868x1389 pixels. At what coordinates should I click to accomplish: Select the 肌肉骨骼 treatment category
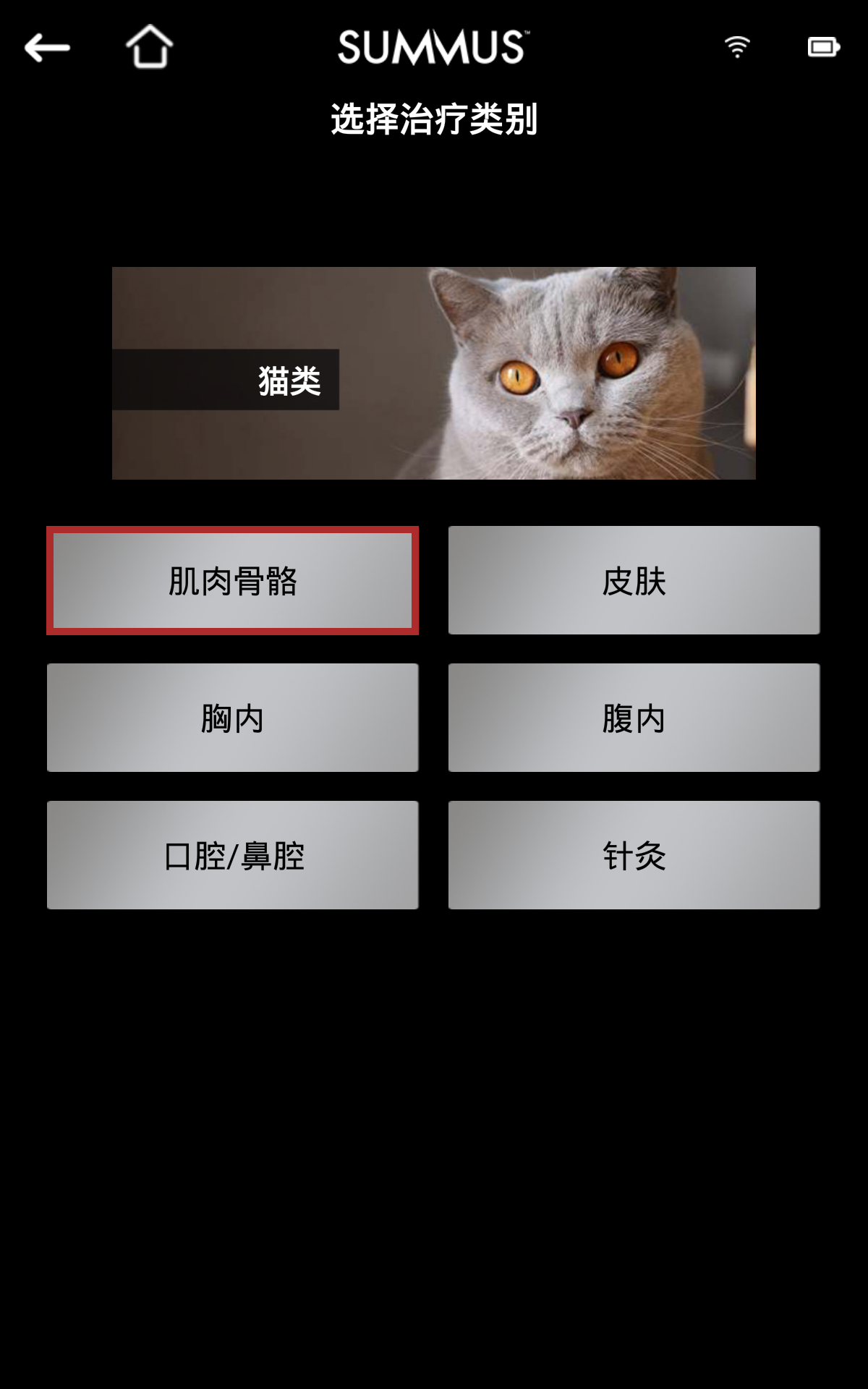[x=232, y=581]
